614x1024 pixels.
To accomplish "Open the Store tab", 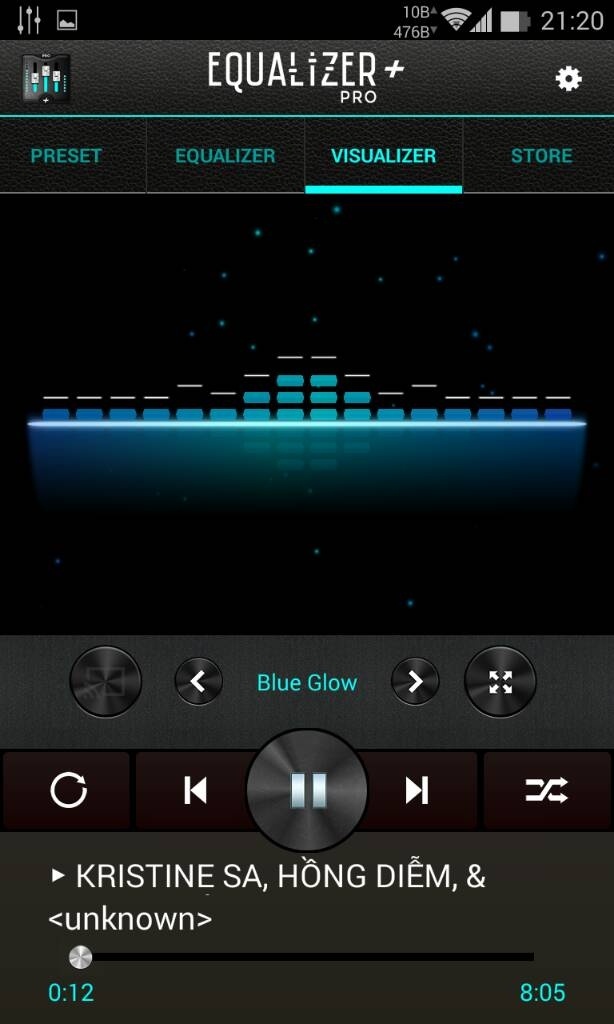I will coord(541,156).
